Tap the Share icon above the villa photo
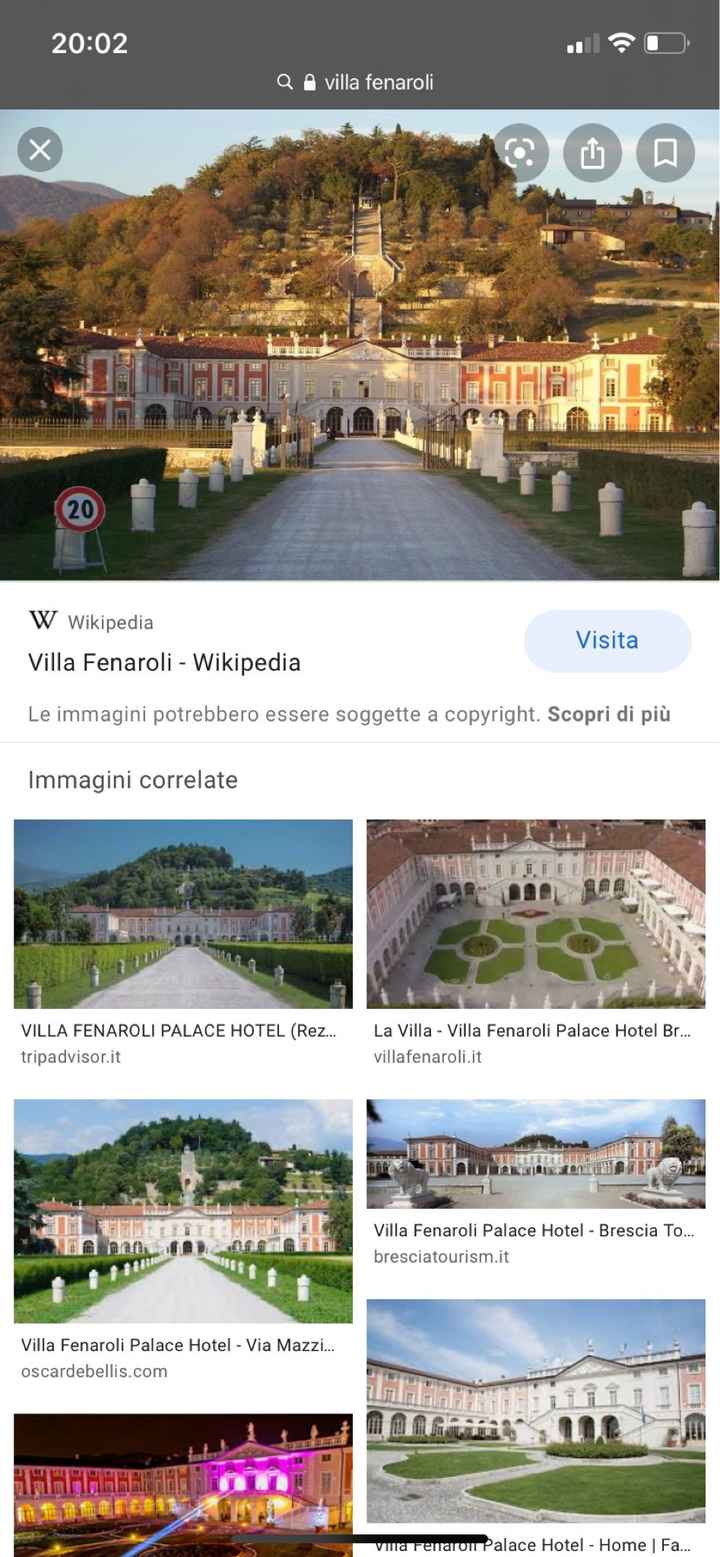The height and width of the screenshot is (1557, 720). point(592,151)
